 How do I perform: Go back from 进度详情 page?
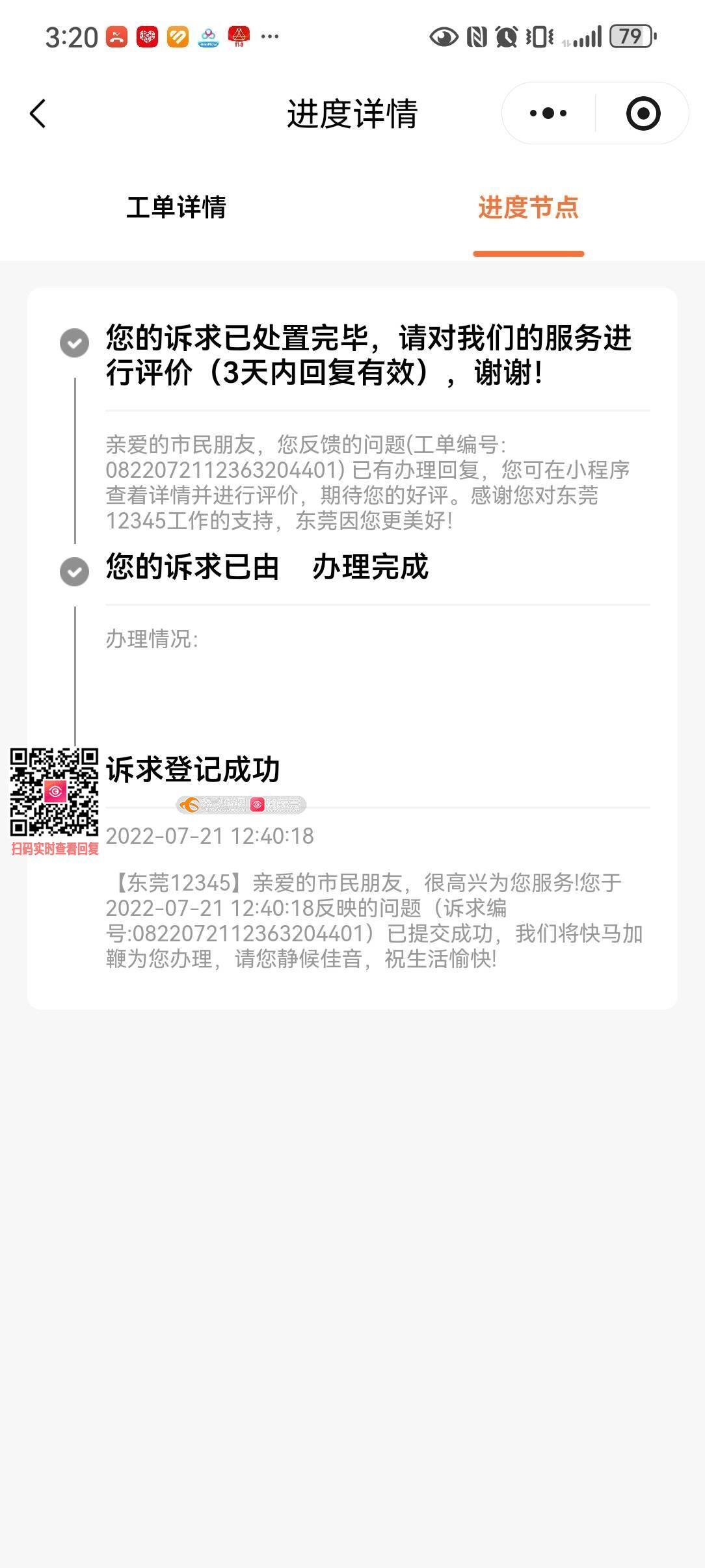point(38,114)
